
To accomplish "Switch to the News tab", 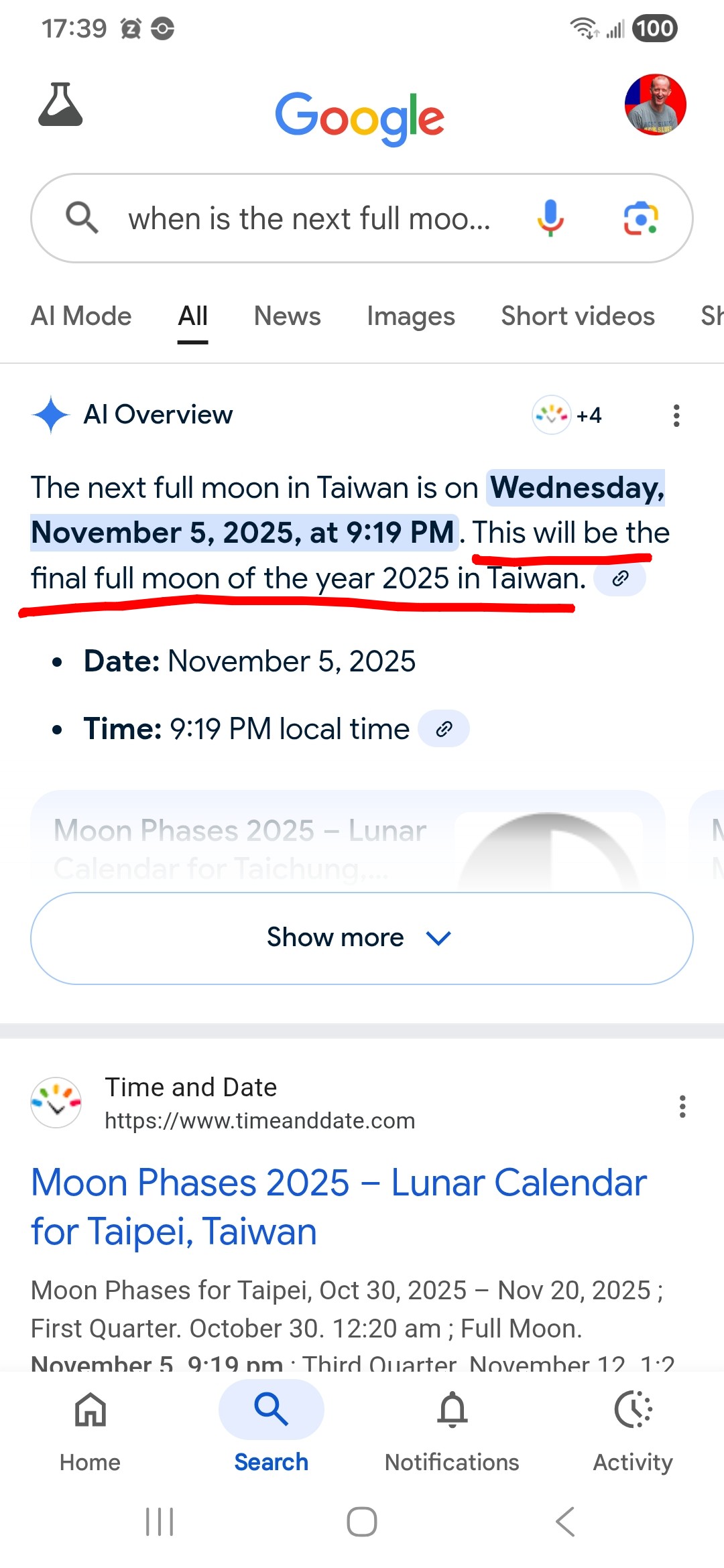I will (x=287, y=316).
